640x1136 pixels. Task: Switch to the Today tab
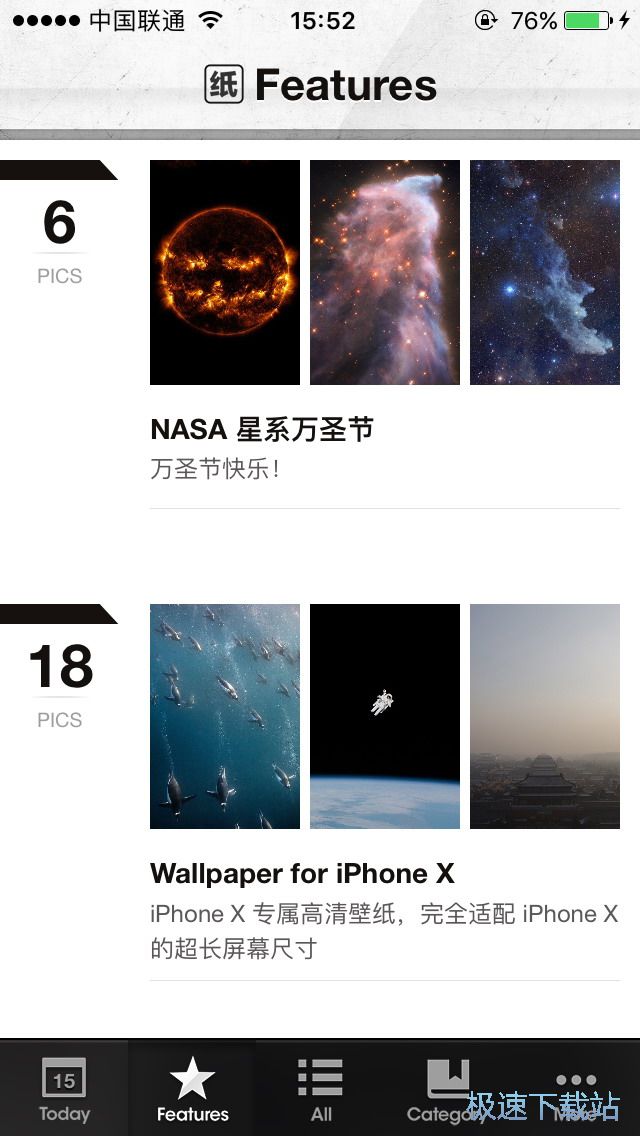[64, 1089]
